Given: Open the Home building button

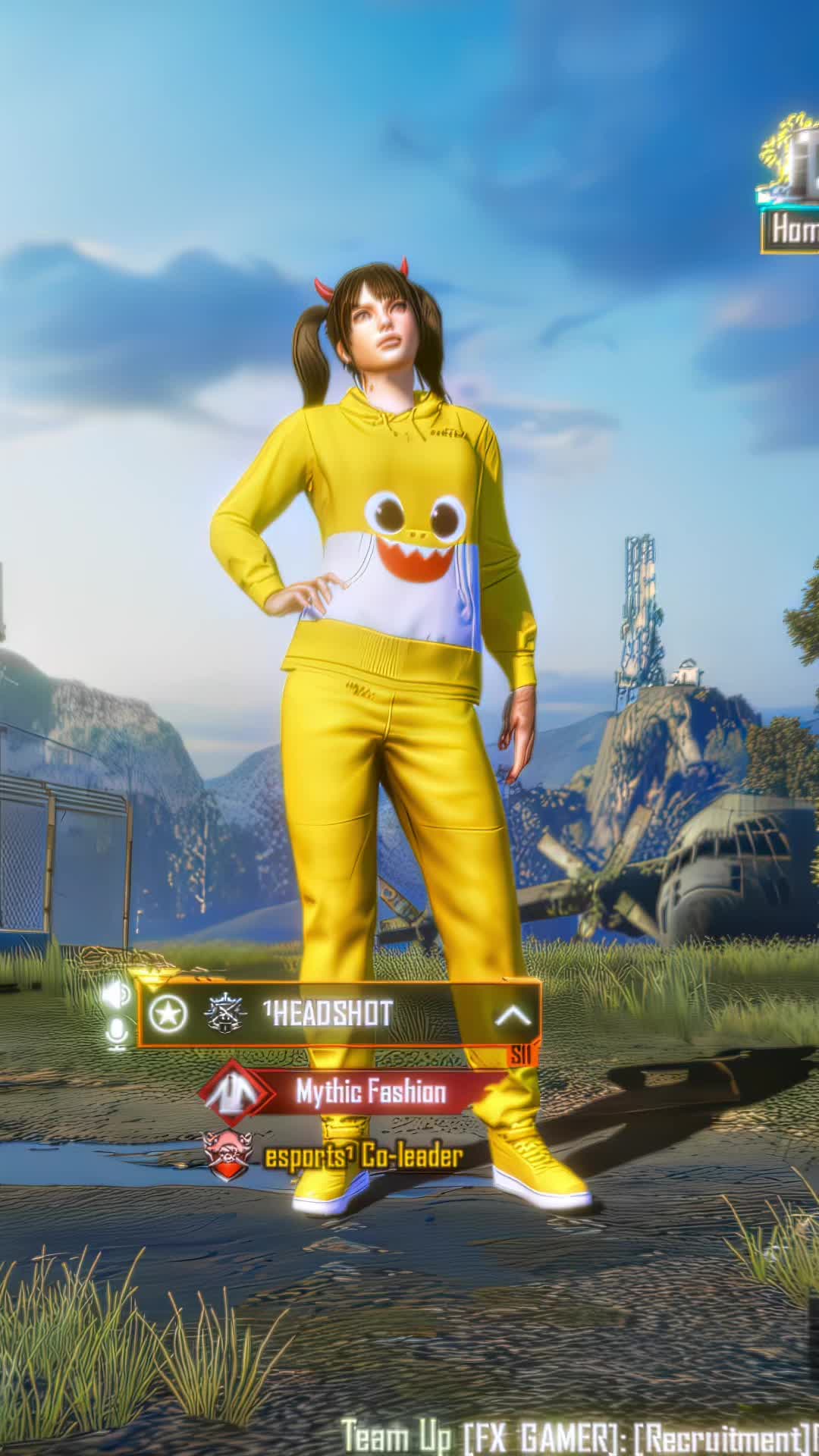Looking at the screenshot, I should coord(789,187).
